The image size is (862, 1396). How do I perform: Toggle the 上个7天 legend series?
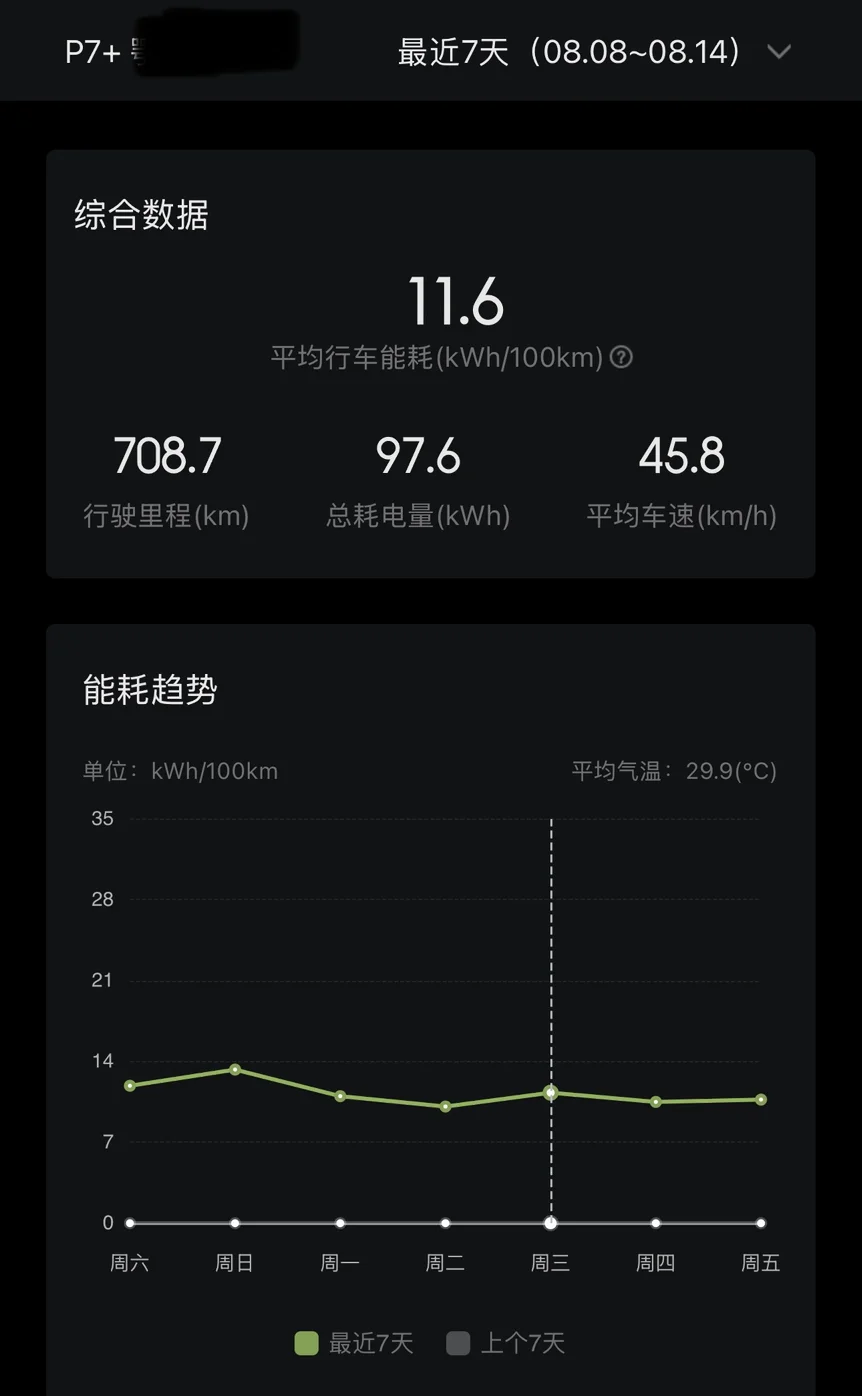pos(506,1343)
